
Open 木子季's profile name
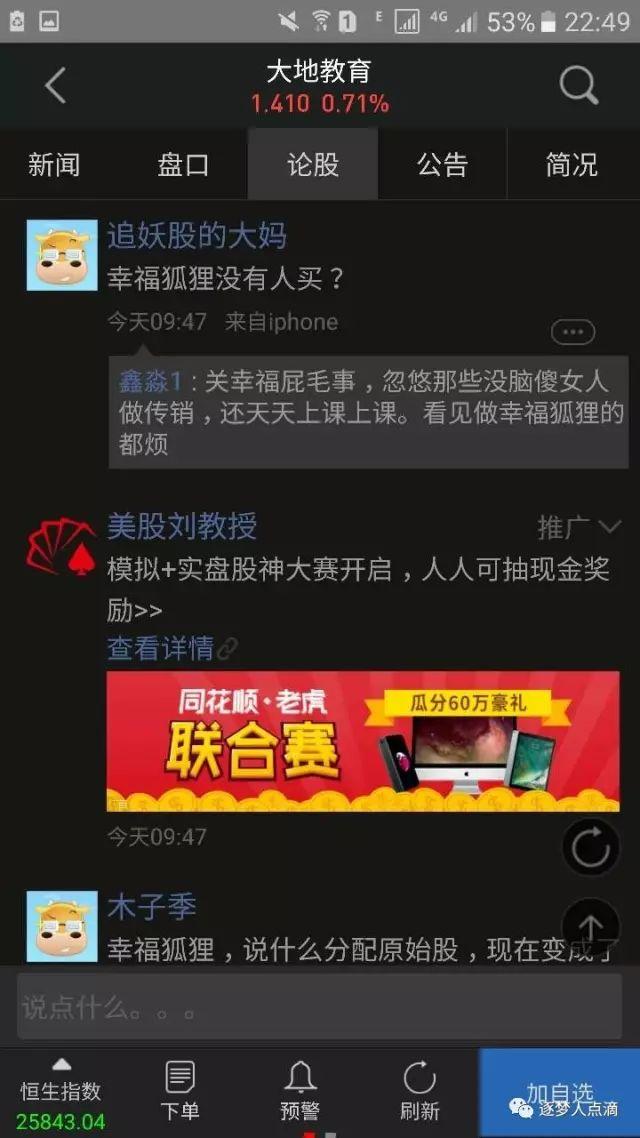point(152,908)
